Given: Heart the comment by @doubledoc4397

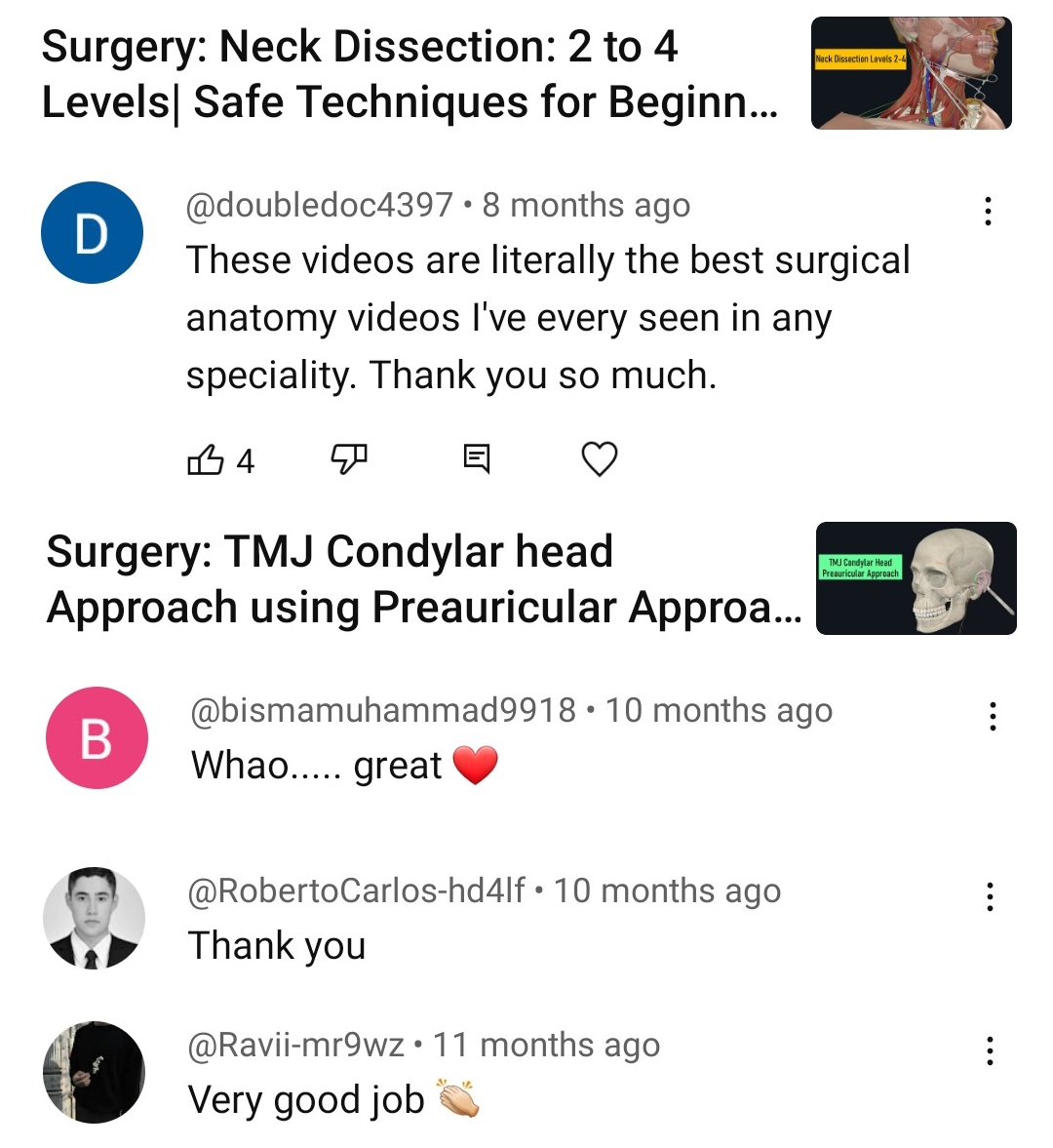Looking at the screenshot, I should [599, 458].
